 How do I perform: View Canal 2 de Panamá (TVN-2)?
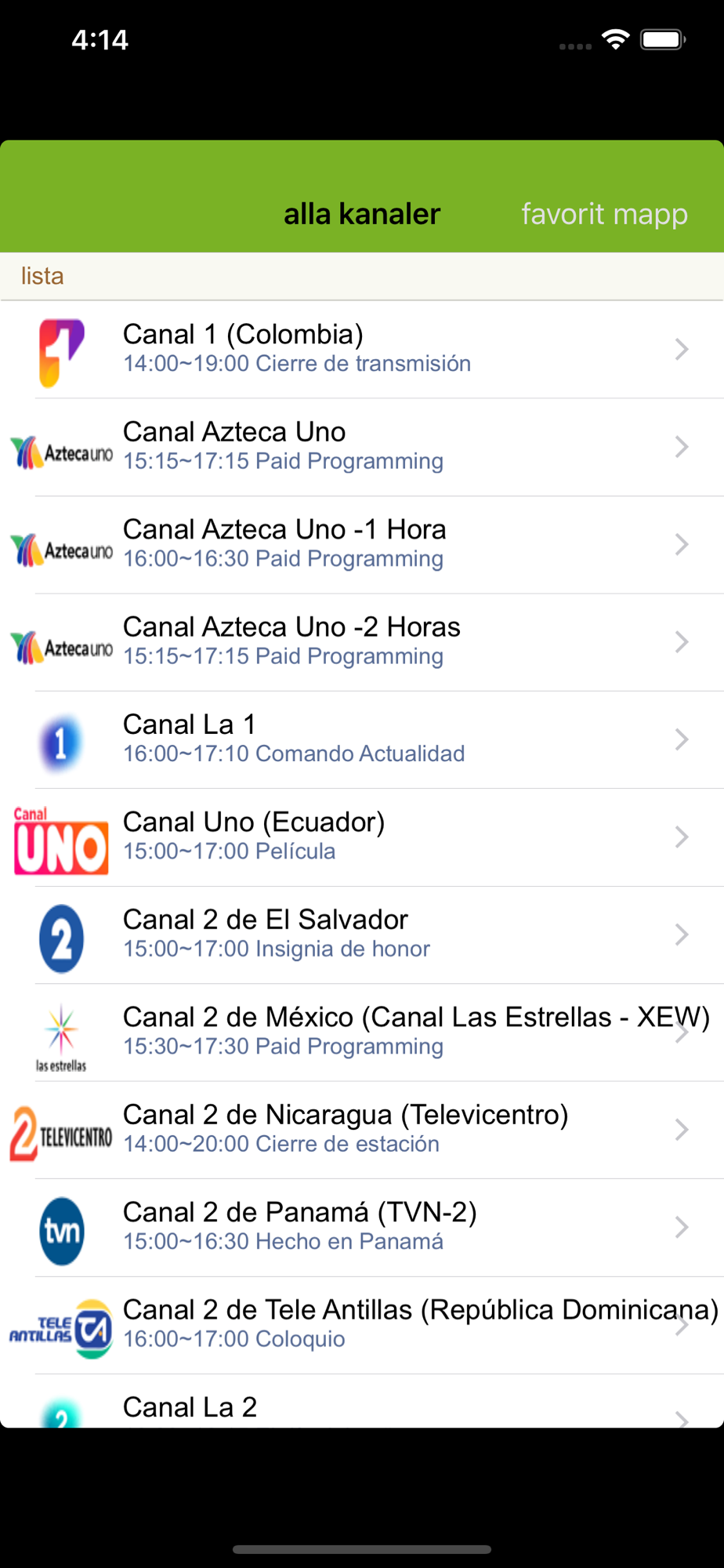(x=362, y=1228)
